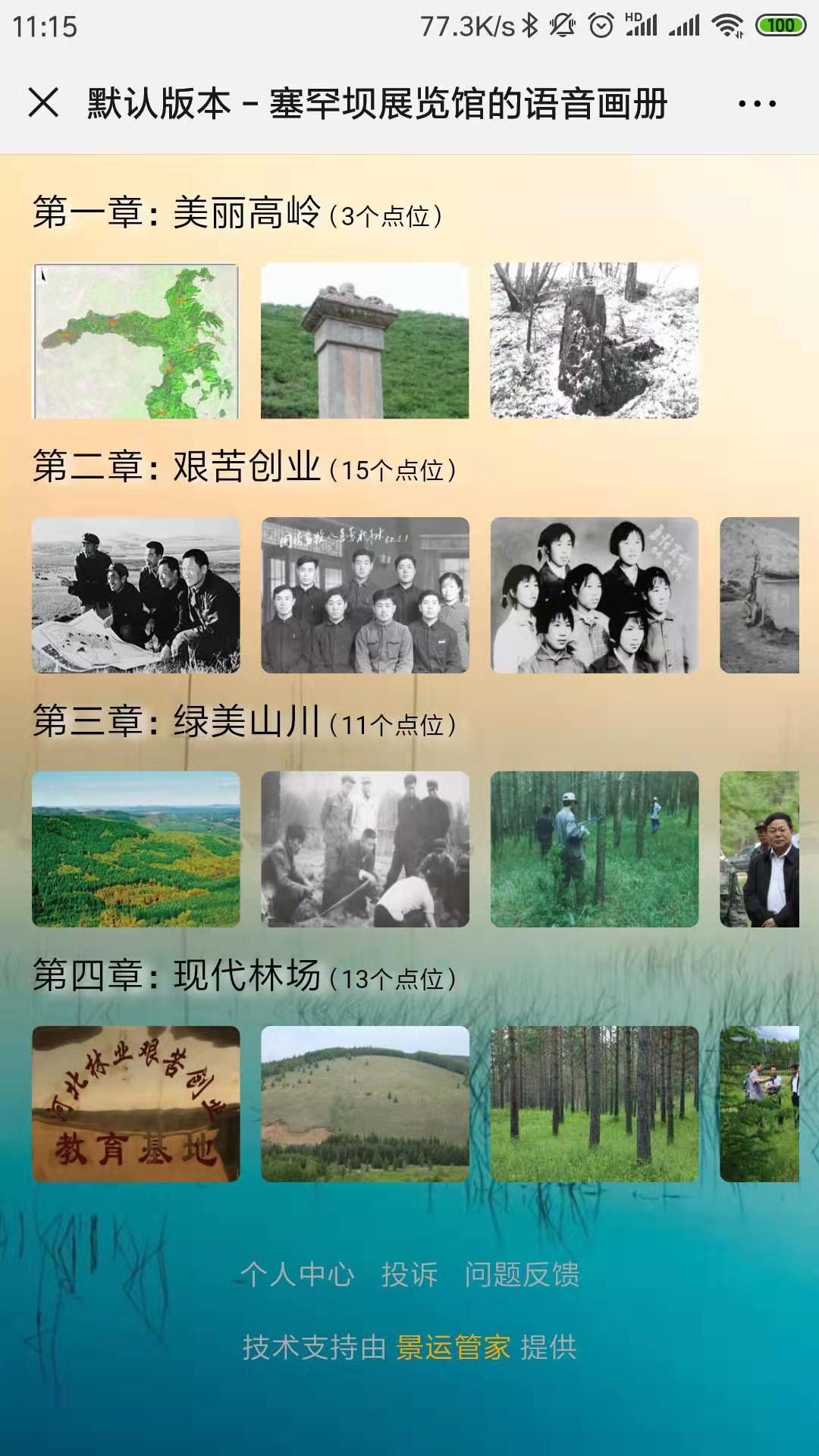Screen dimensions: 819x1456
Task: Go to 个人中心
Action: [x=297, y=1275]
